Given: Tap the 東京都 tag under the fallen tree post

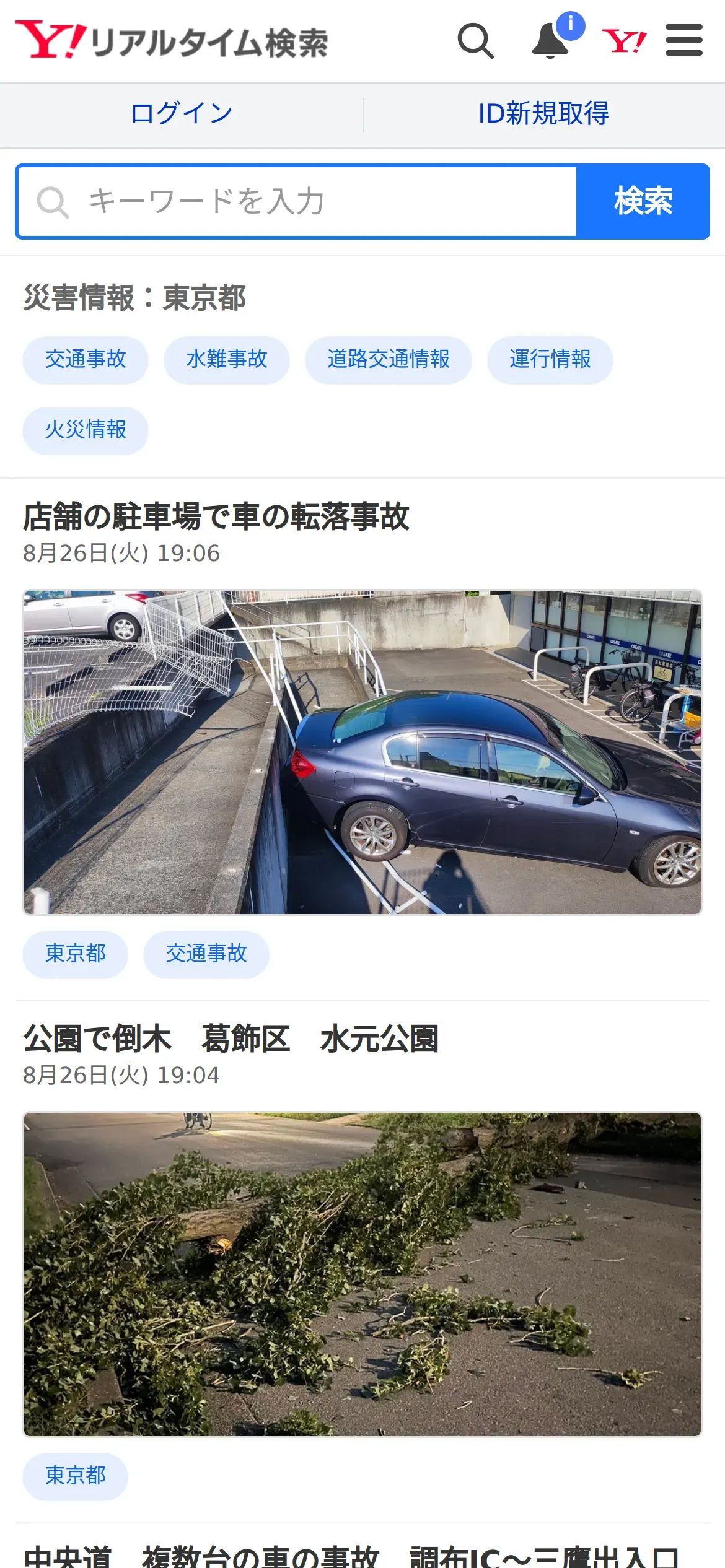Looking at the screenshot, I should [76, 1476].
